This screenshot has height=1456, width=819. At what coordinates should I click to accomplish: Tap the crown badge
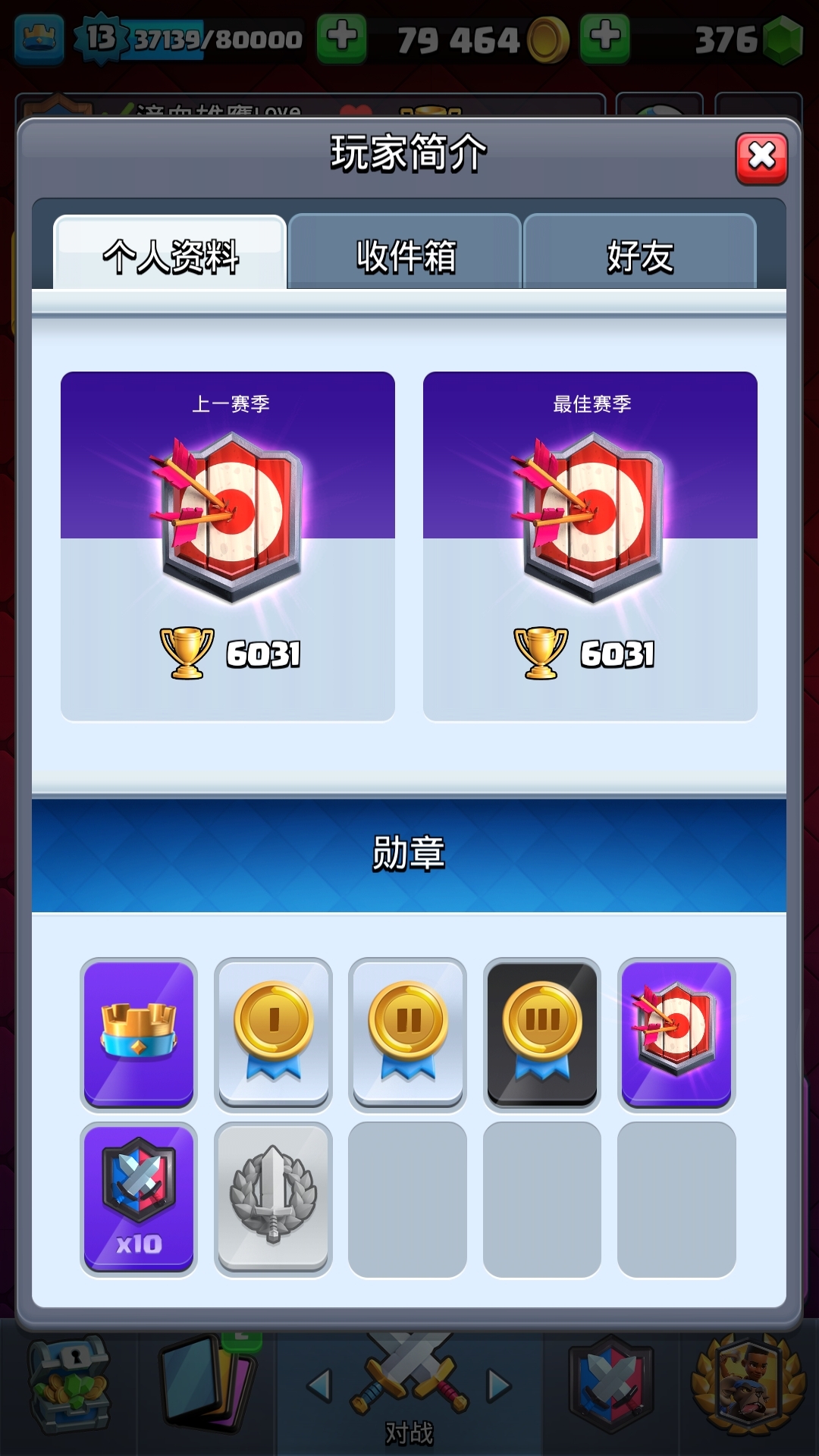(139, 1034)
